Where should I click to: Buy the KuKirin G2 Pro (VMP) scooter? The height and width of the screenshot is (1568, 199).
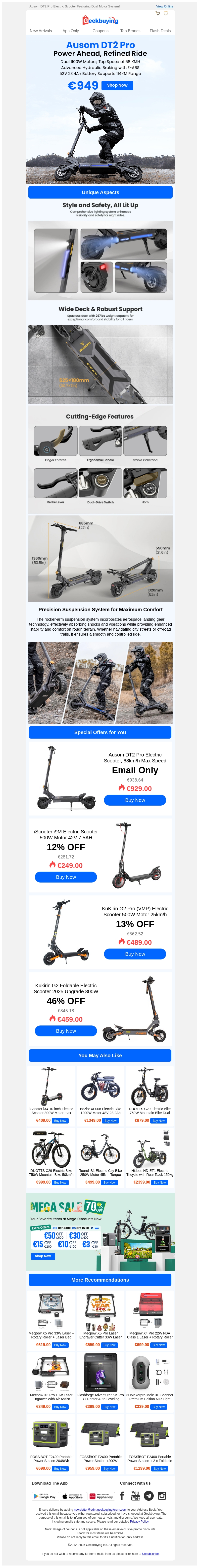click(x=135, y=953)
